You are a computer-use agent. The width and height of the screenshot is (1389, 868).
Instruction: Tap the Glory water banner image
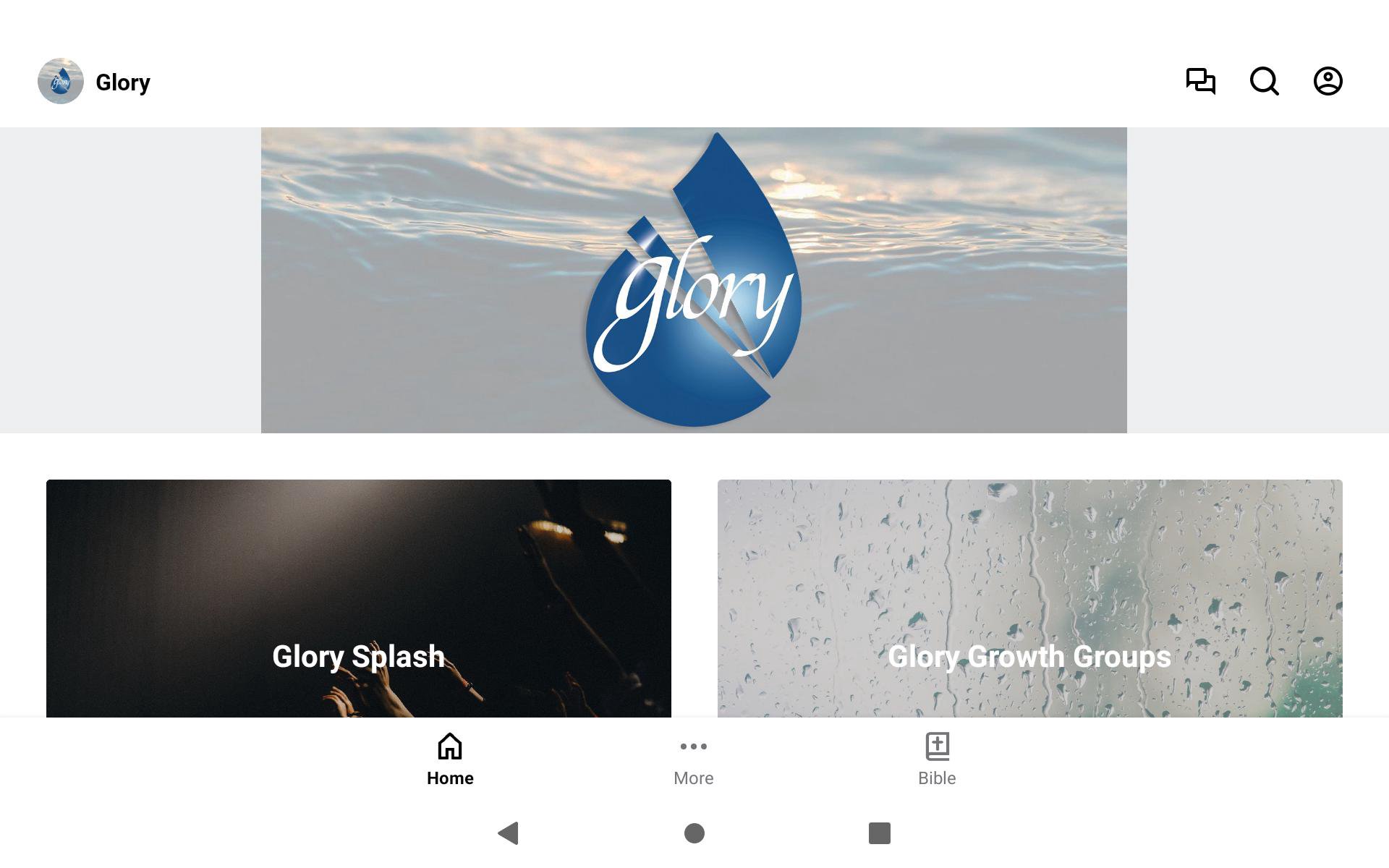[x=693, y=281]
